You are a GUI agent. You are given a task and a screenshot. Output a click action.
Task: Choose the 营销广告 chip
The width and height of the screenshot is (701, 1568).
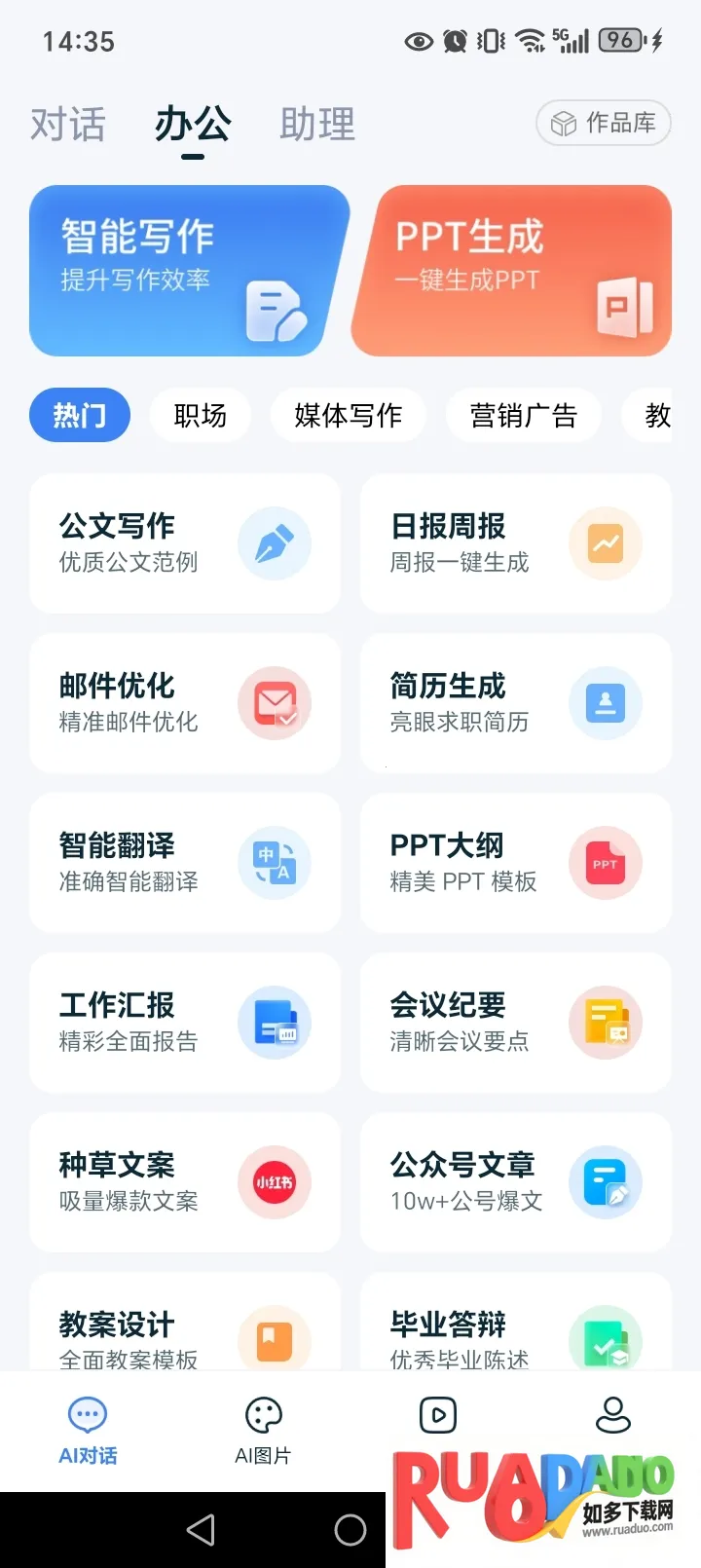pos(524,416)
